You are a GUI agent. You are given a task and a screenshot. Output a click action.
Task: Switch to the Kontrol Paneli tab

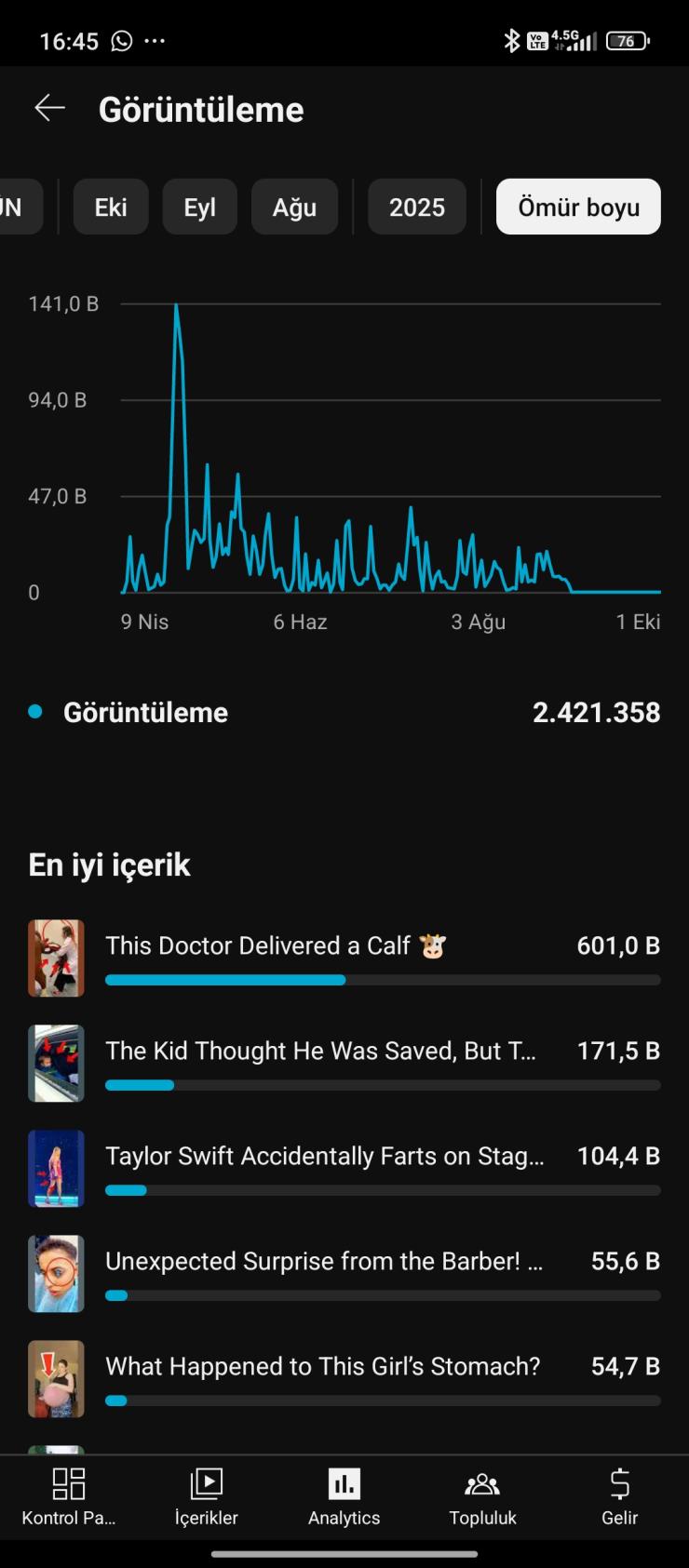tap(69, 1496)
